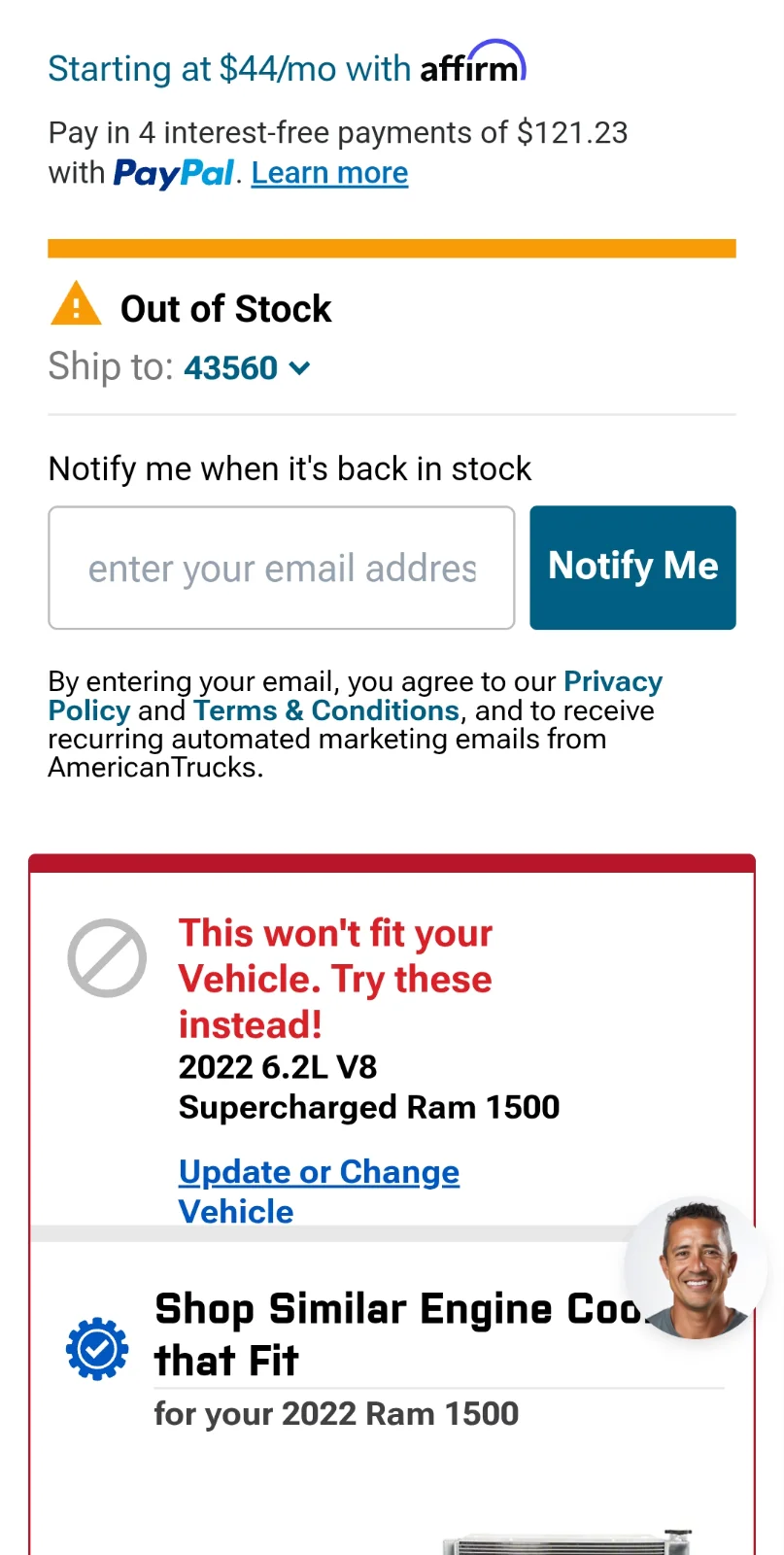Focus the email address field
Screen dimensions: 784x1555
coord(282,568)
